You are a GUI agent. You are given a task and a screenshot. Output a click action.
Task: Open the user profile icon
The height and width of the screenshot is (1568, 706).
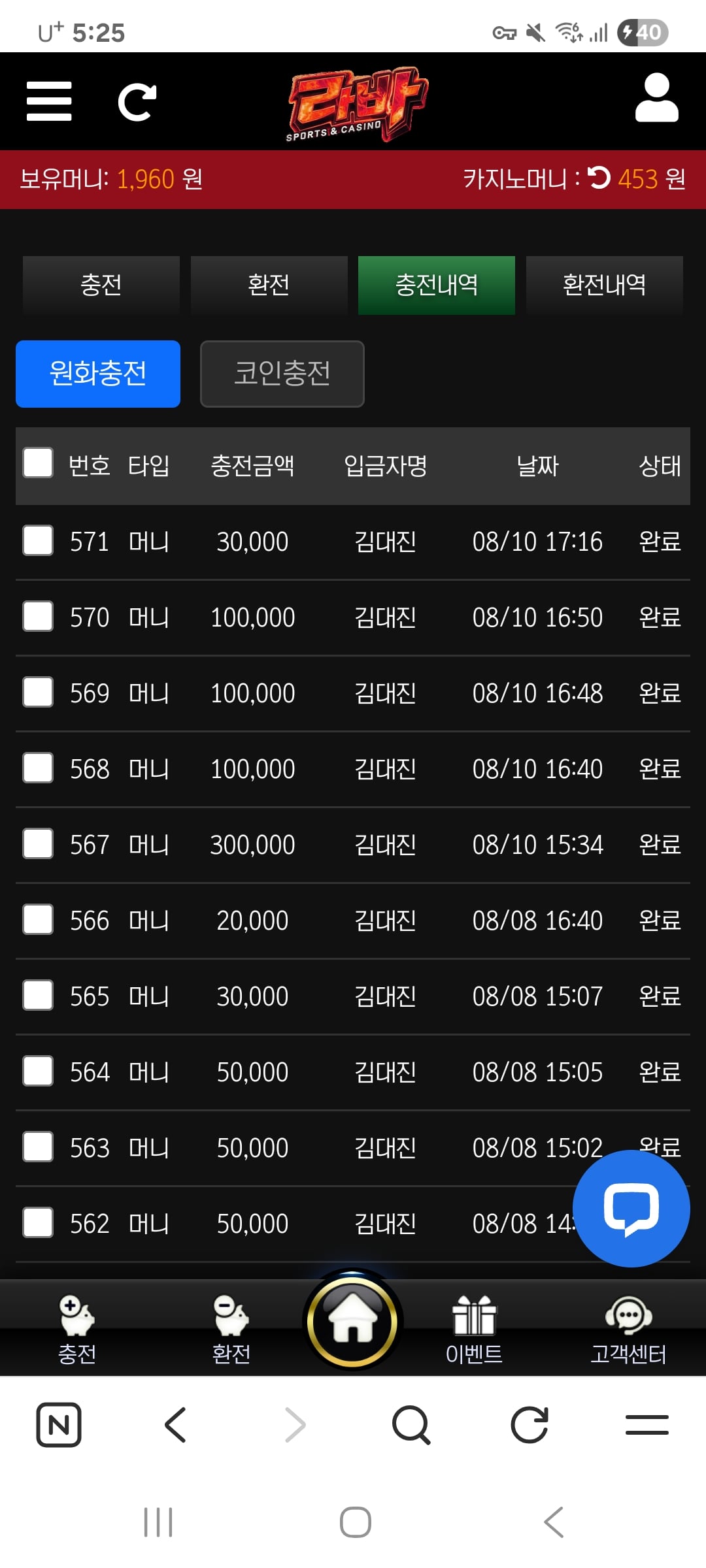point(656,98)
